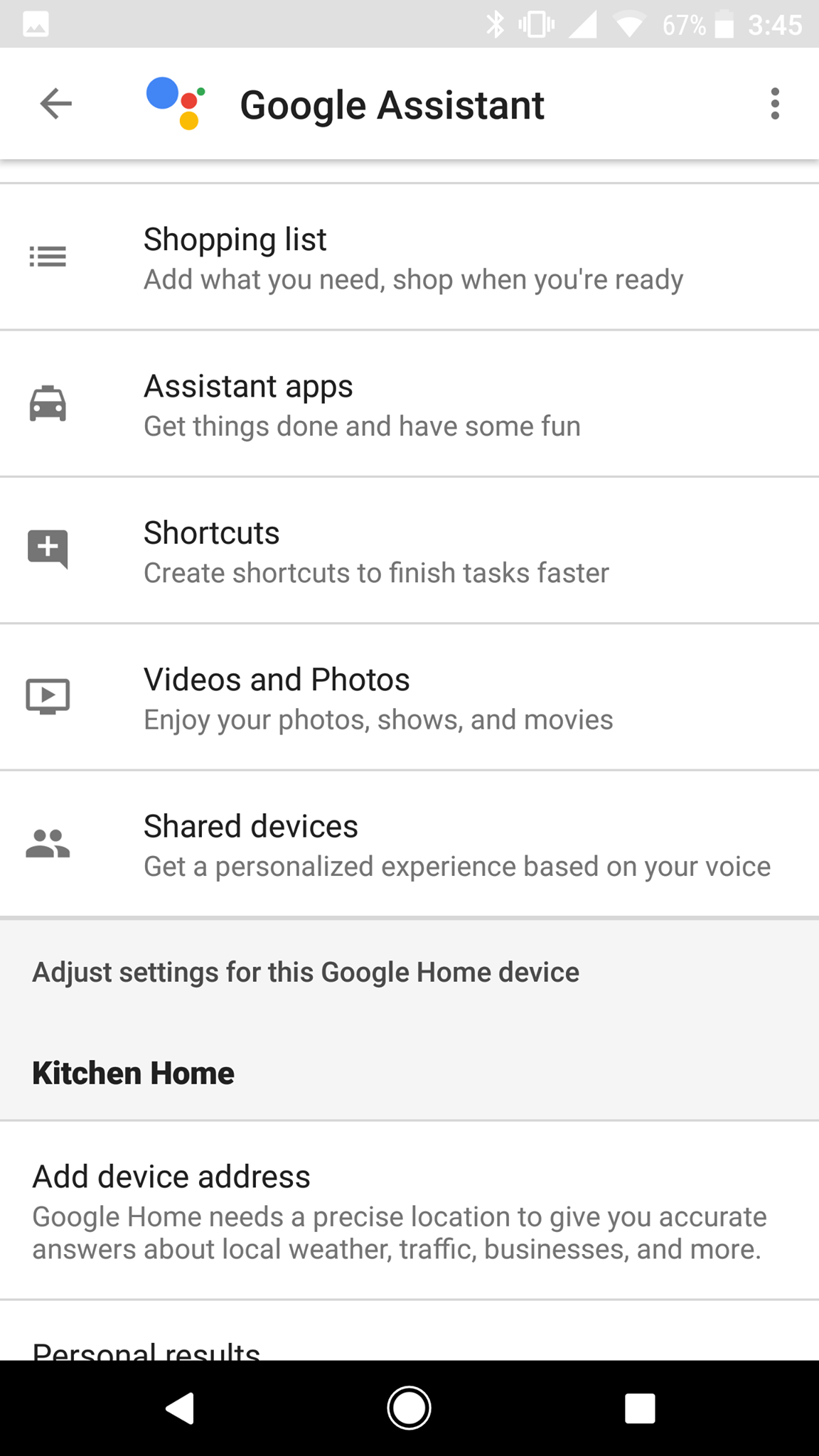Open Shopping list settings
819x1456 pixels.
coord(409,257)
